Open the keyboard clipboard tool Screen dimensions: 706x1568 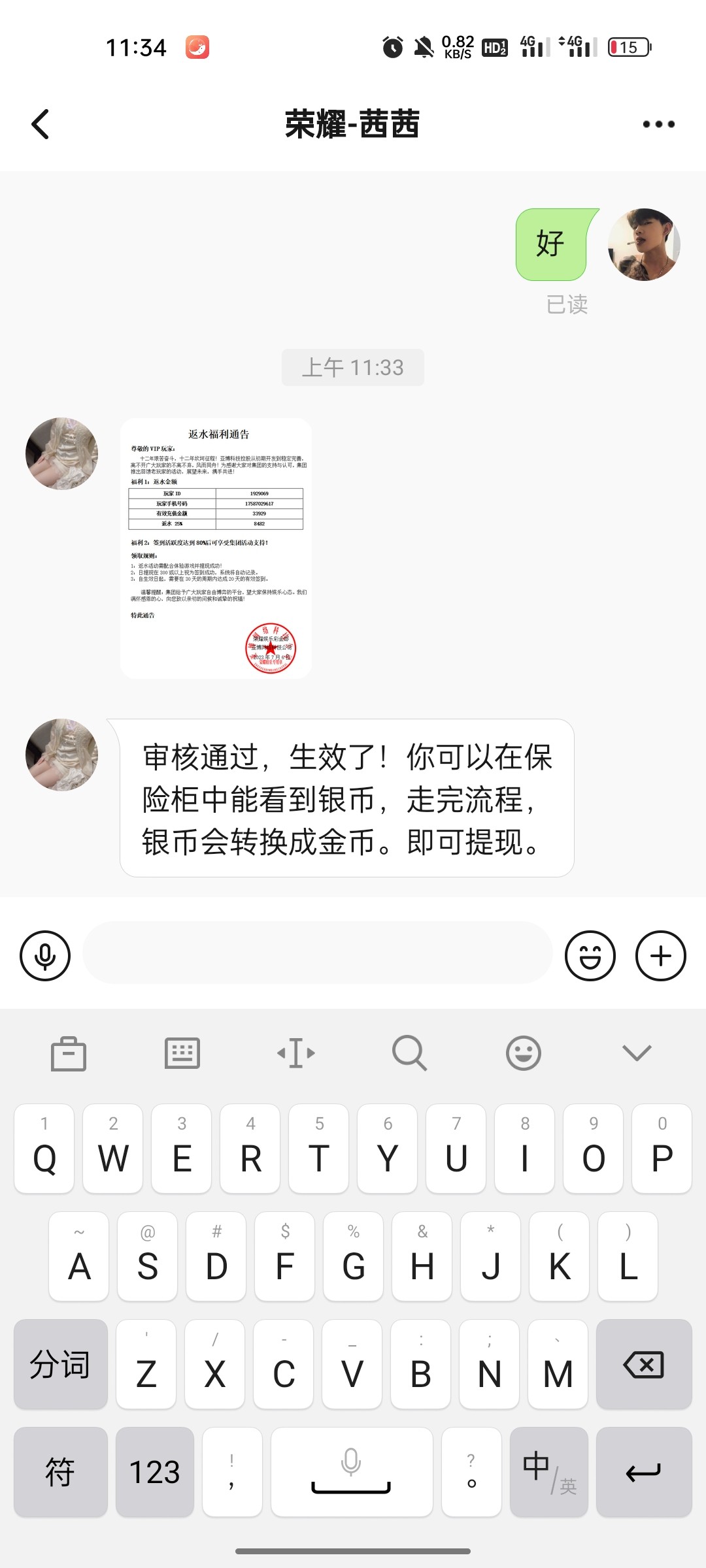tap(69, 1053)
